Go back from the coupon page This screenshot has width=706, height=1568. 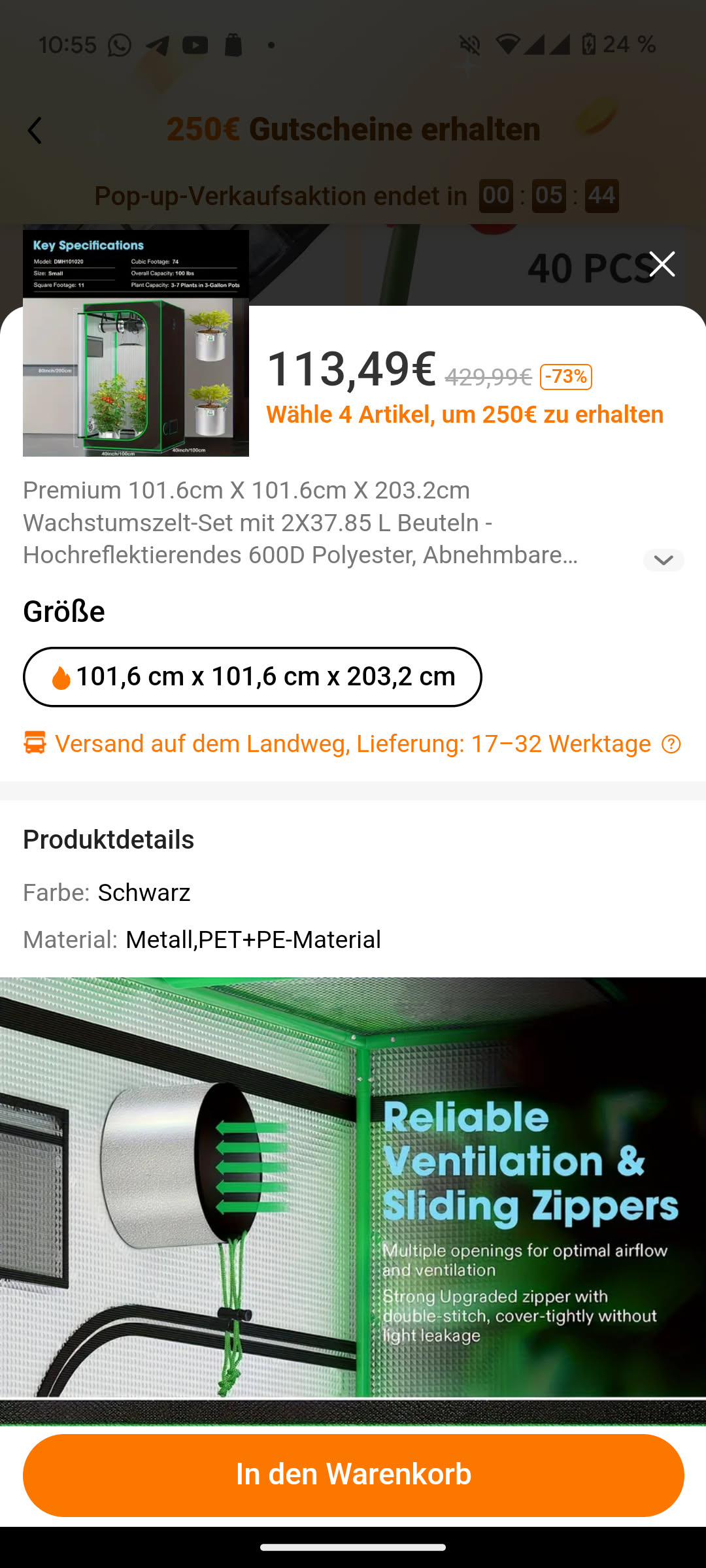(35, 131)
